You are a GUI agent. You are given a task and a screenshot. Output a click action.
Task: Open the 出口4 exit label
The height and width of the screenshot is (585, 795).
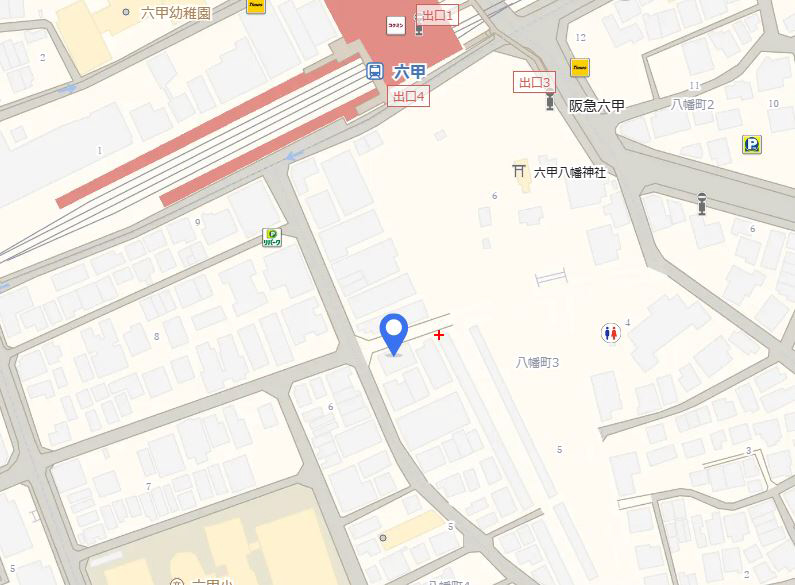408,97
